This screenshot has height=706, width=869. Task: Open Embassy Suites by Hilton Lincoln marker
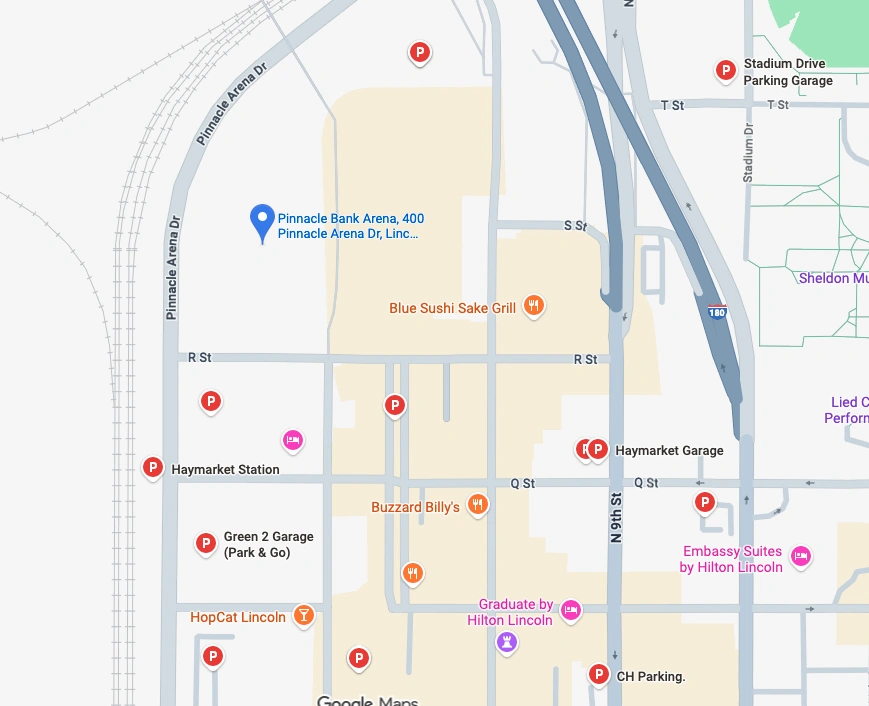pos(800,556)
